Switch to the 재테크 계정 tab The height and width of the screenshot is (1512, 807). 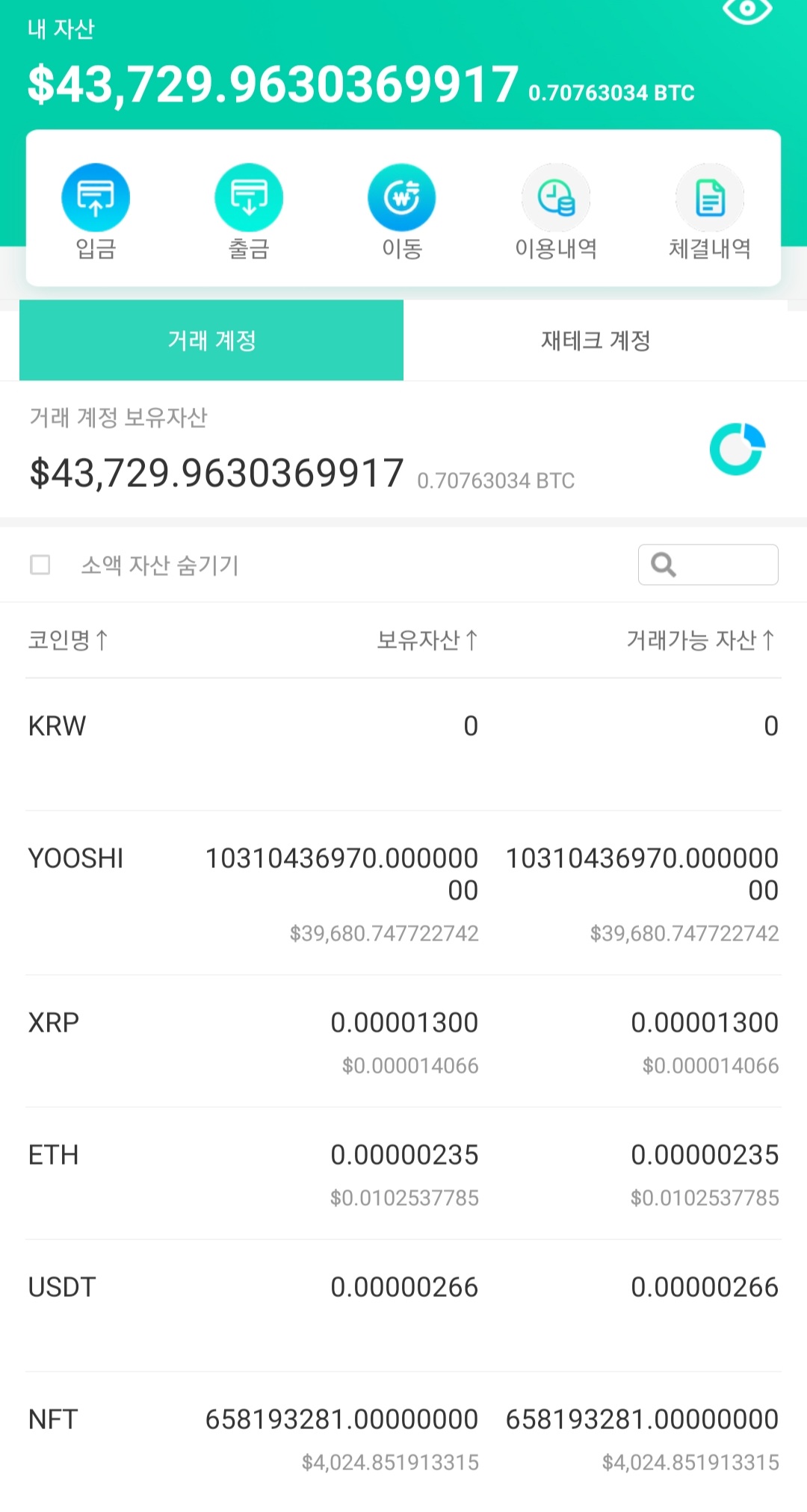point(596,341)
